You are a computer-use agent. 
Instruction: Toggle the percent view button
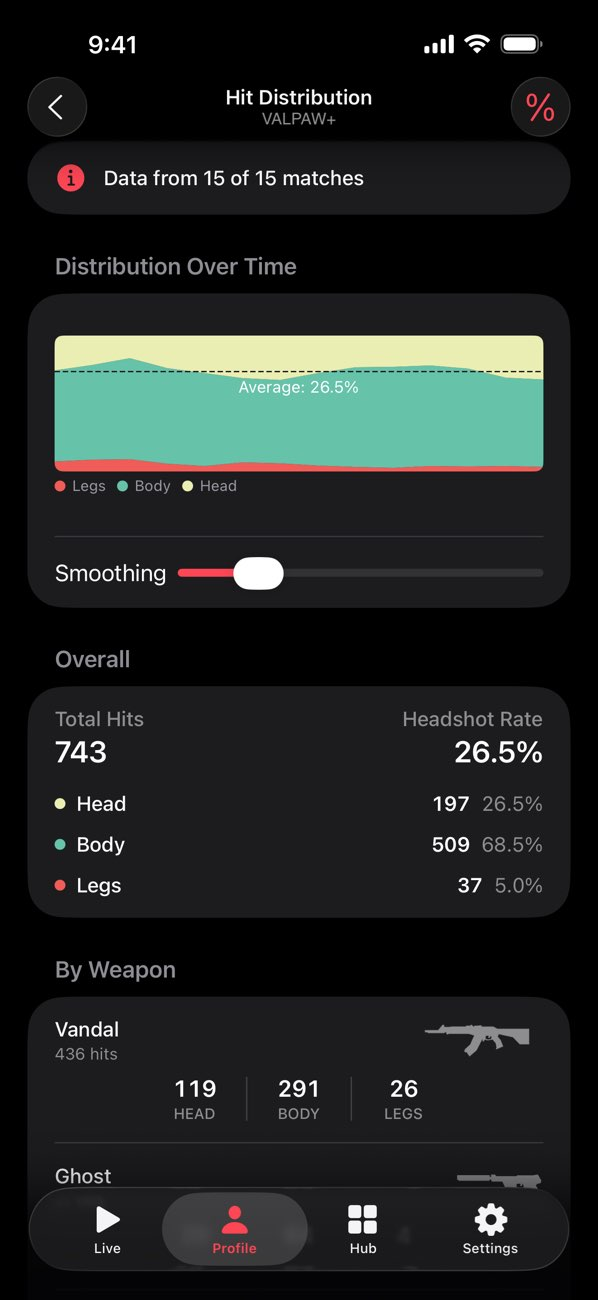click(x=540, y=107)
